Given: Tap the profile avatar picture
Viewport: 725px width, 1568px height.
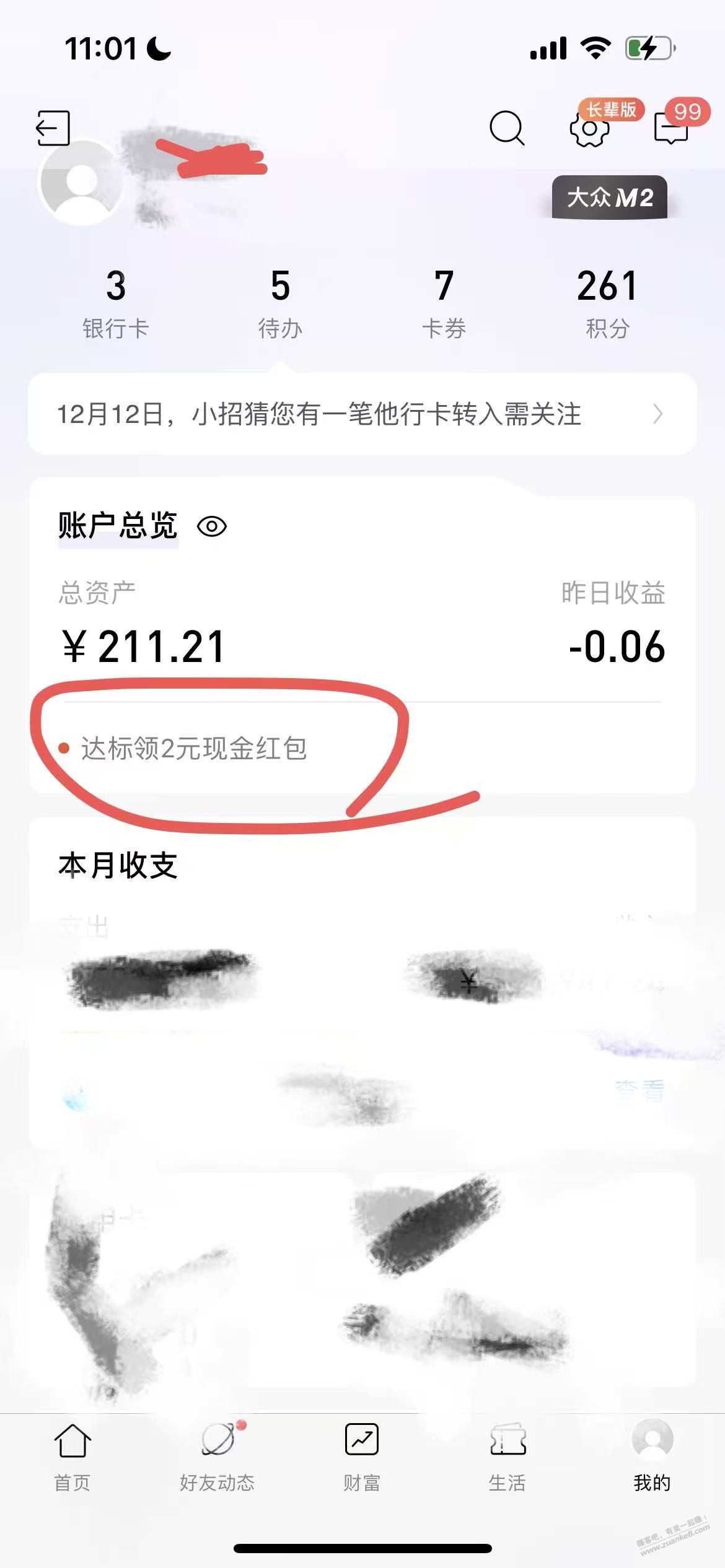Looking at the screenshot, I should coord(81,182).
